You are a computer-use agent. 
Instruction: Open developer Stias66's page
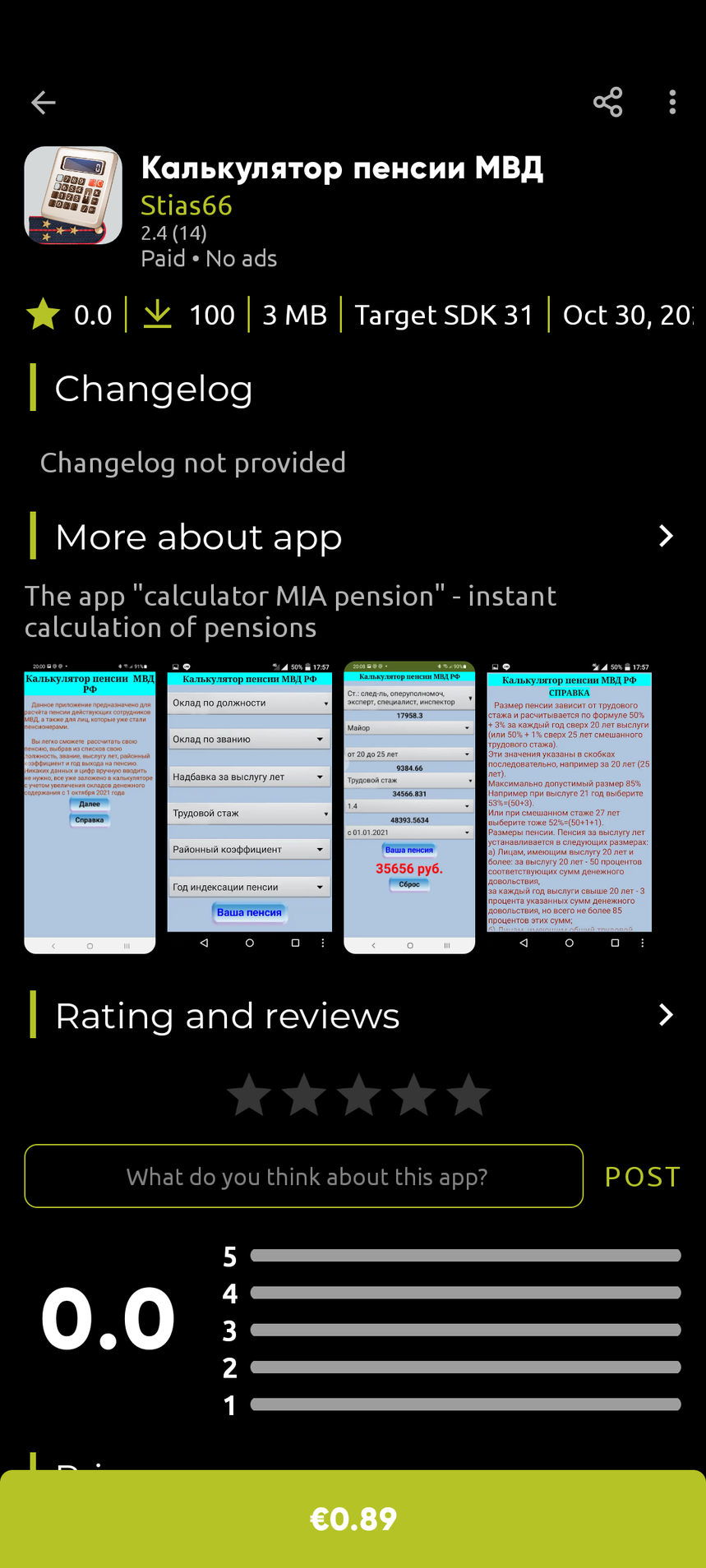tap(187, 205)
